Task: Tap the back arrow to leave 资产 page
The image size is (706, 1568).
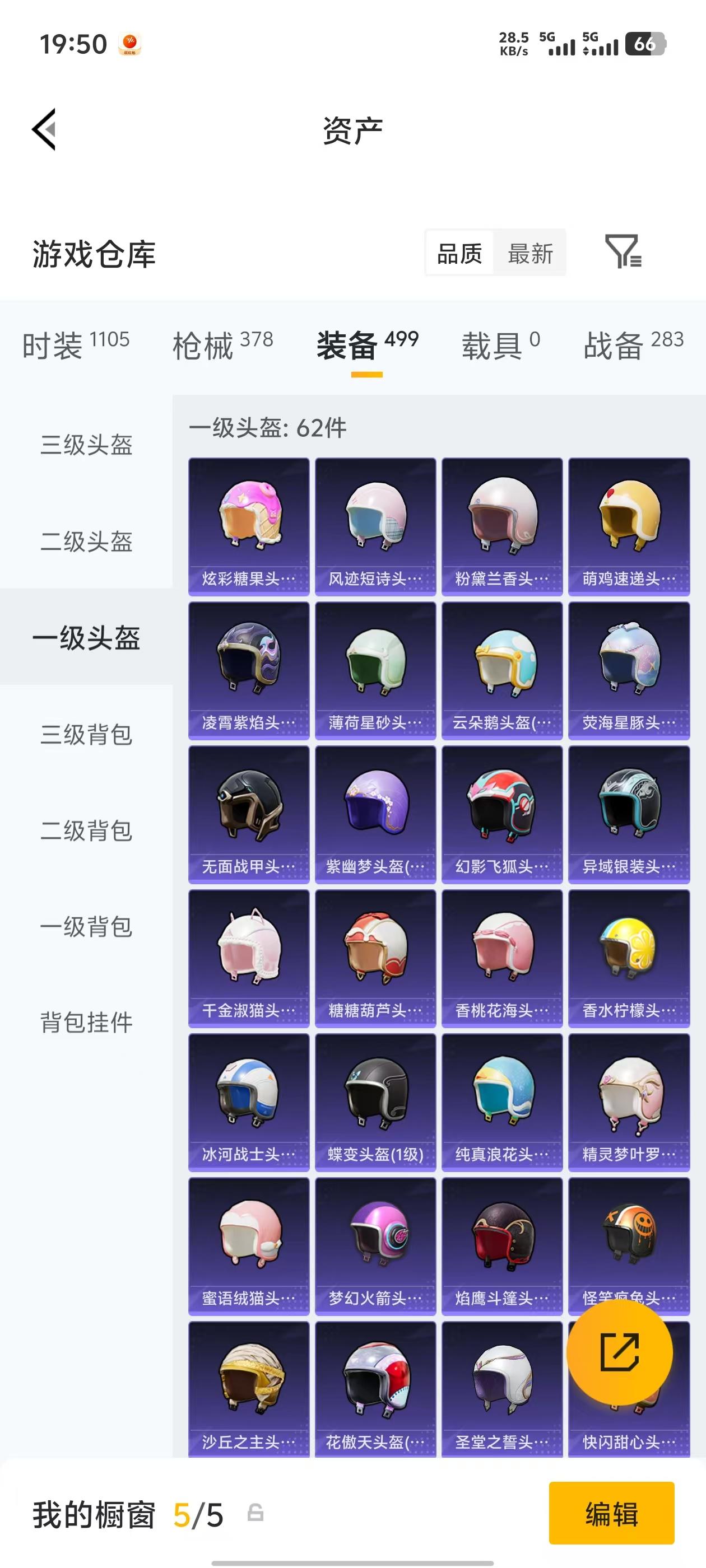Action: click(x=44, y=130)
